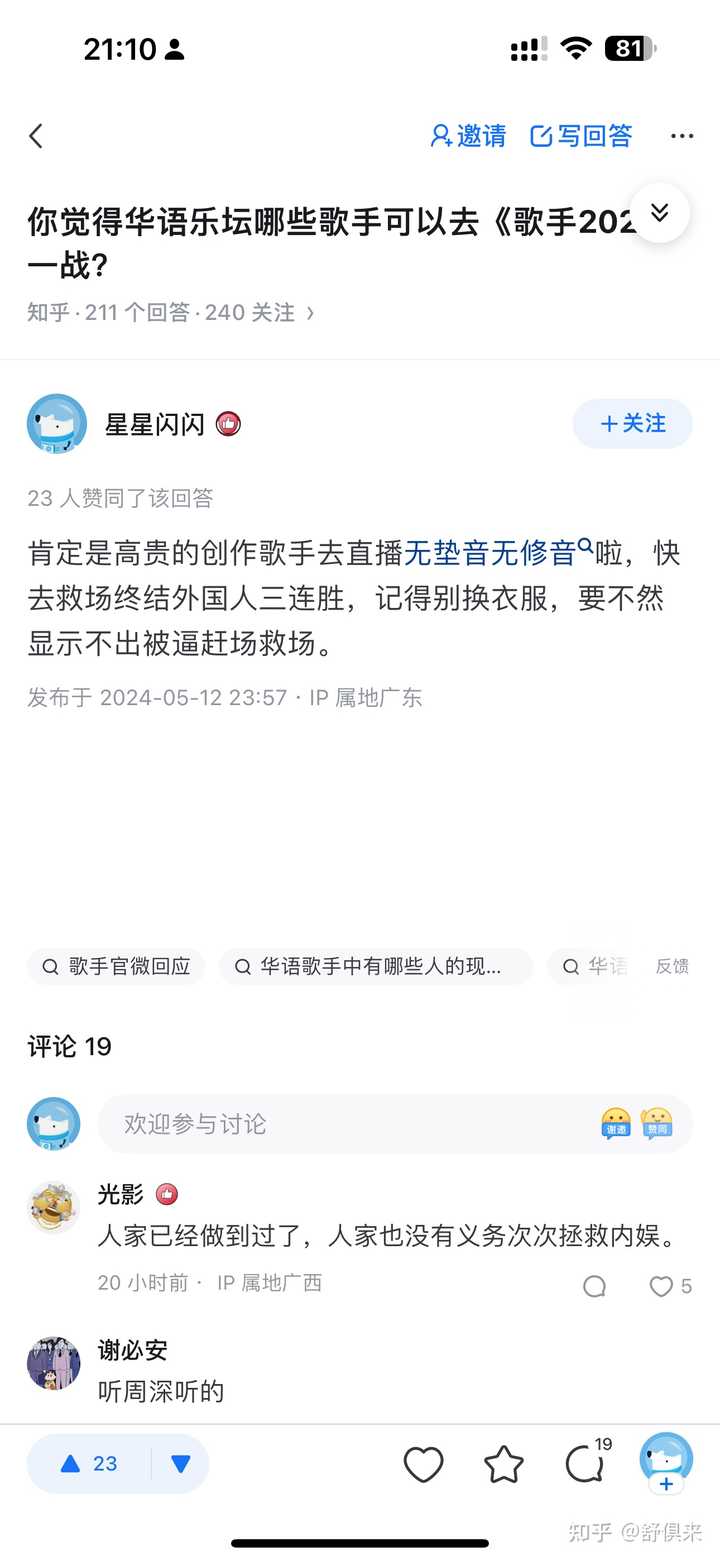This screenshot has width=720, height=1561.
Task: Open the three-dot overflow menu
Action: tap(682, 136)
